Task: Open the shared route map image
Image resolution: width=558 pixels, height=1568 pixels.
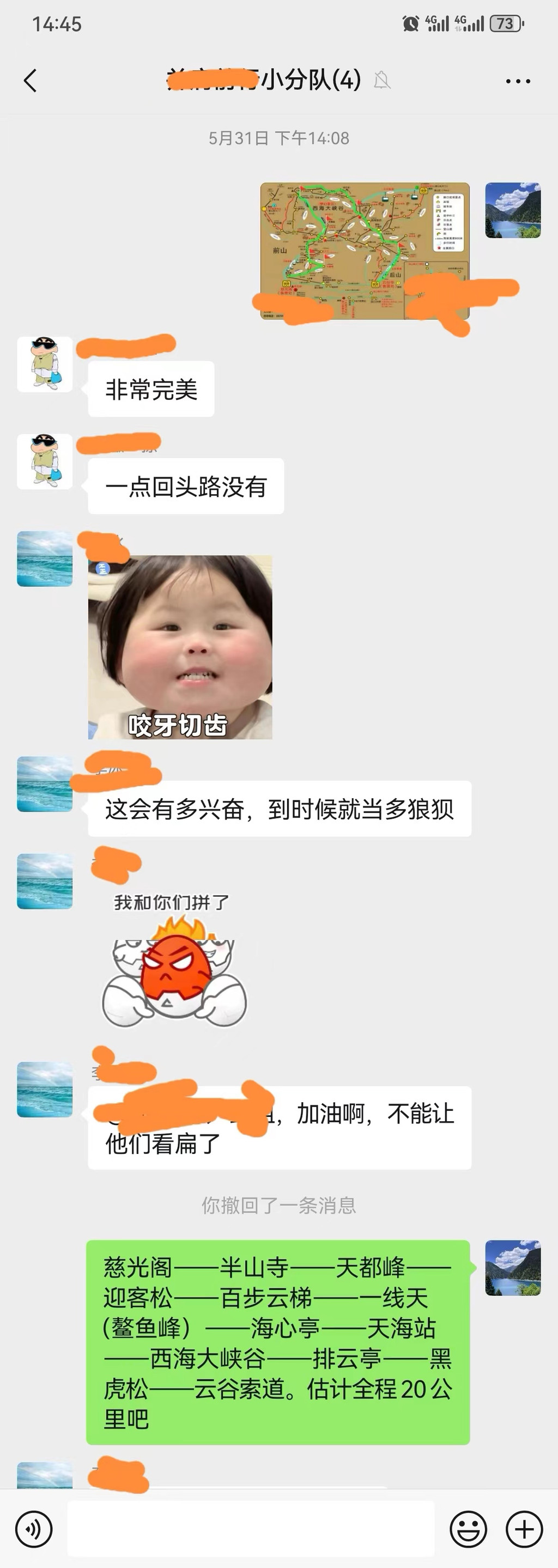Action: click(365, 250)
